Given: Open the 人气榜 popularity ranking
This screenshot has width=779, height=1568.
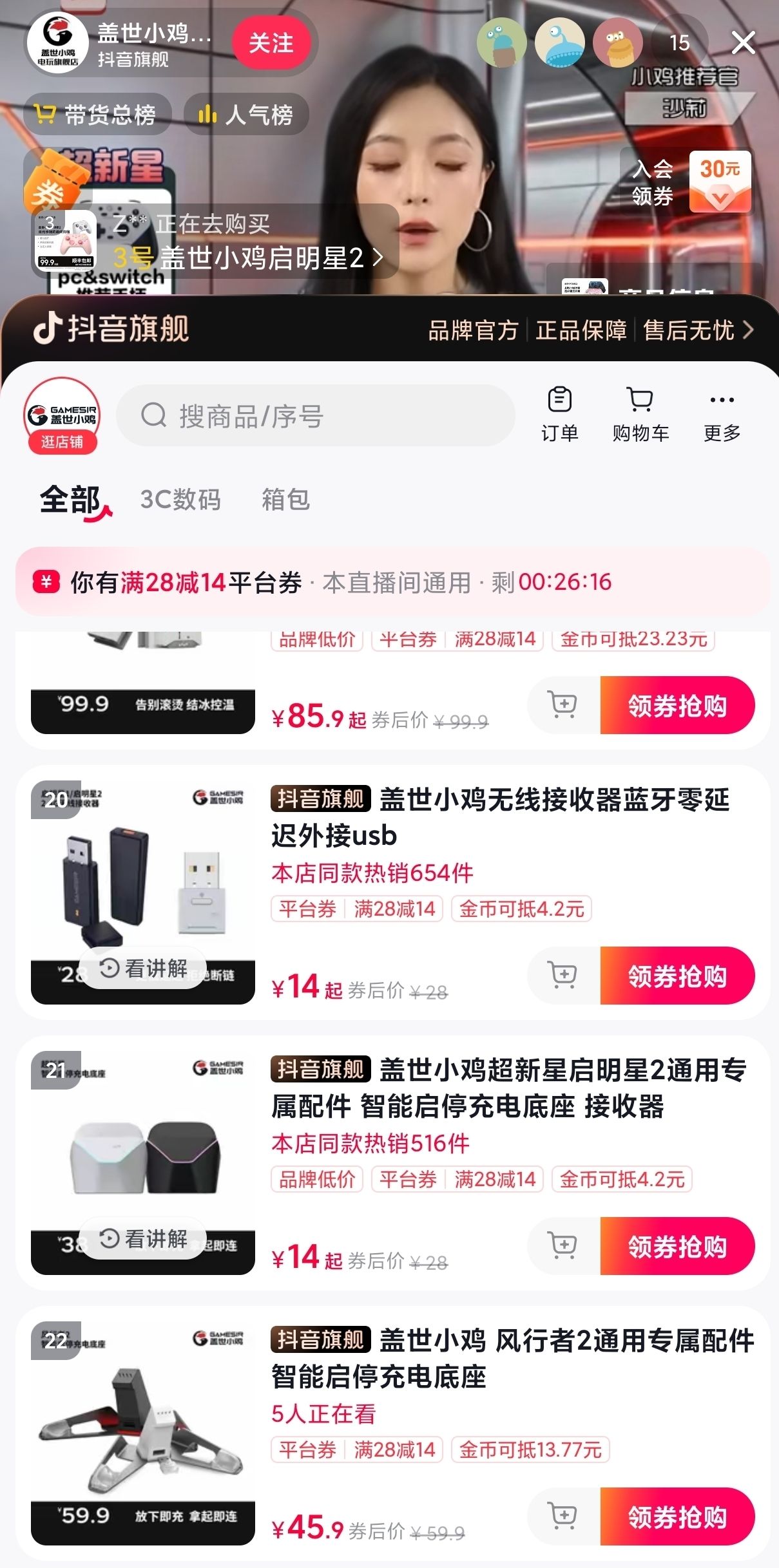Looking at the screenshot, I should tap(246, 115).
